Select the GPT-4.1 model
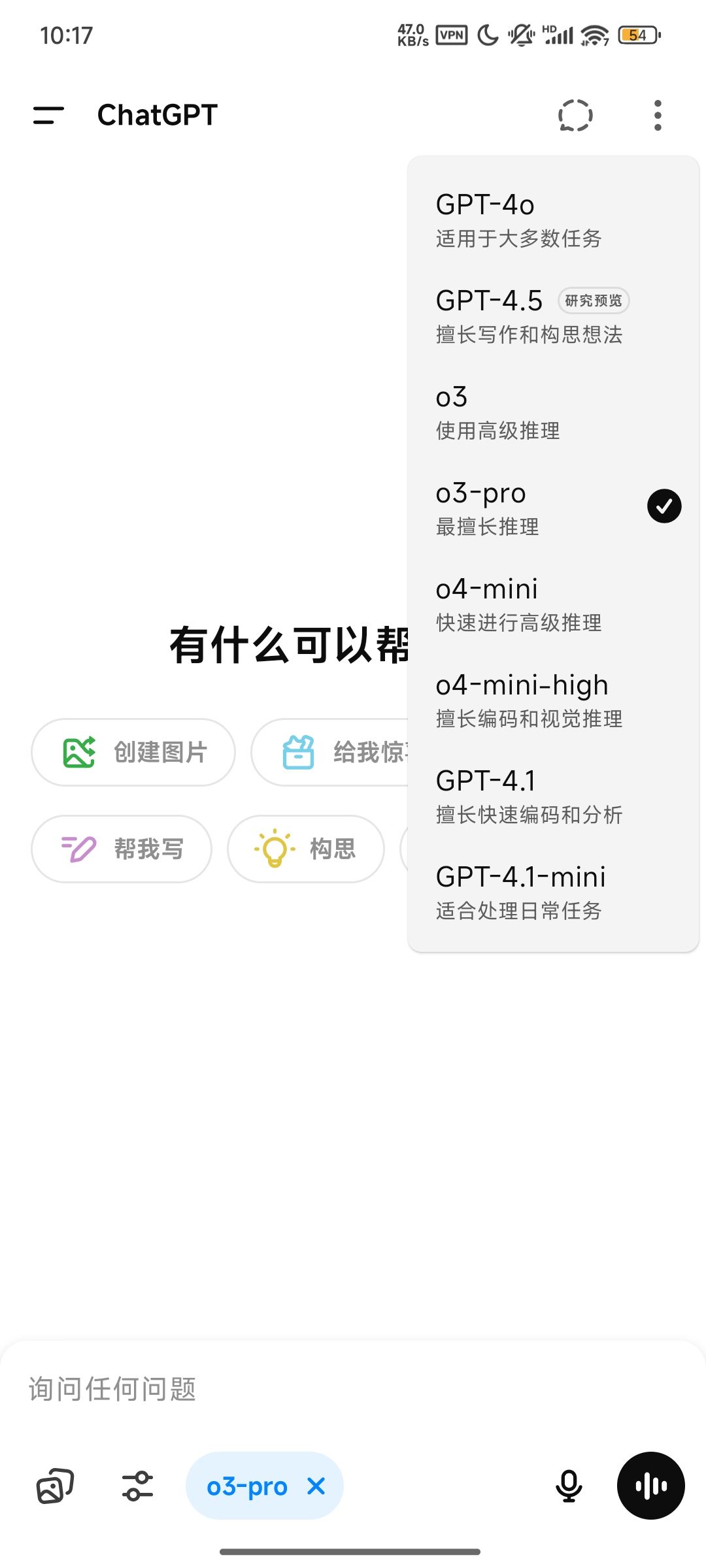 (x=553, y=796)
